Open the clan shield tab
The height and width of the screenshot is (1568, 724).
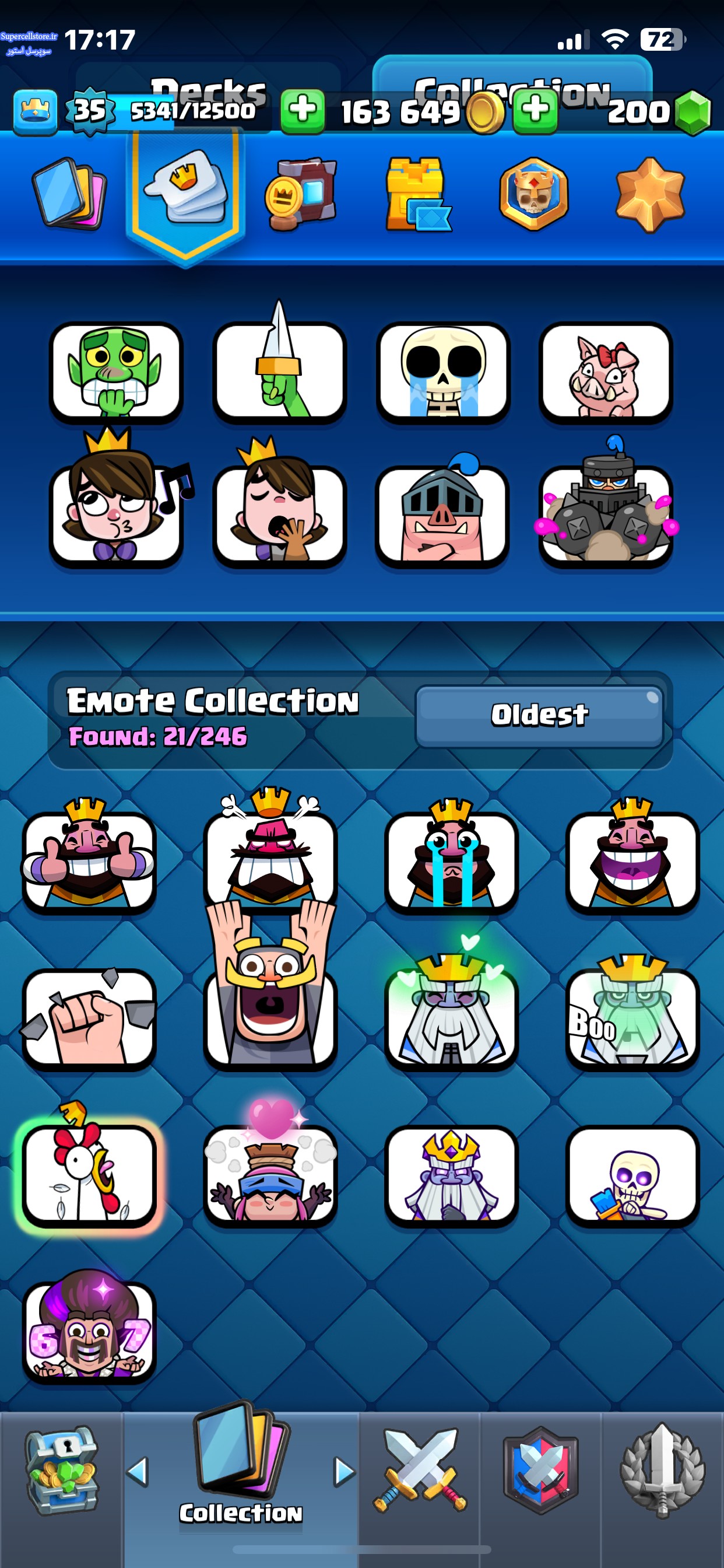click(x=540, y=1471)
